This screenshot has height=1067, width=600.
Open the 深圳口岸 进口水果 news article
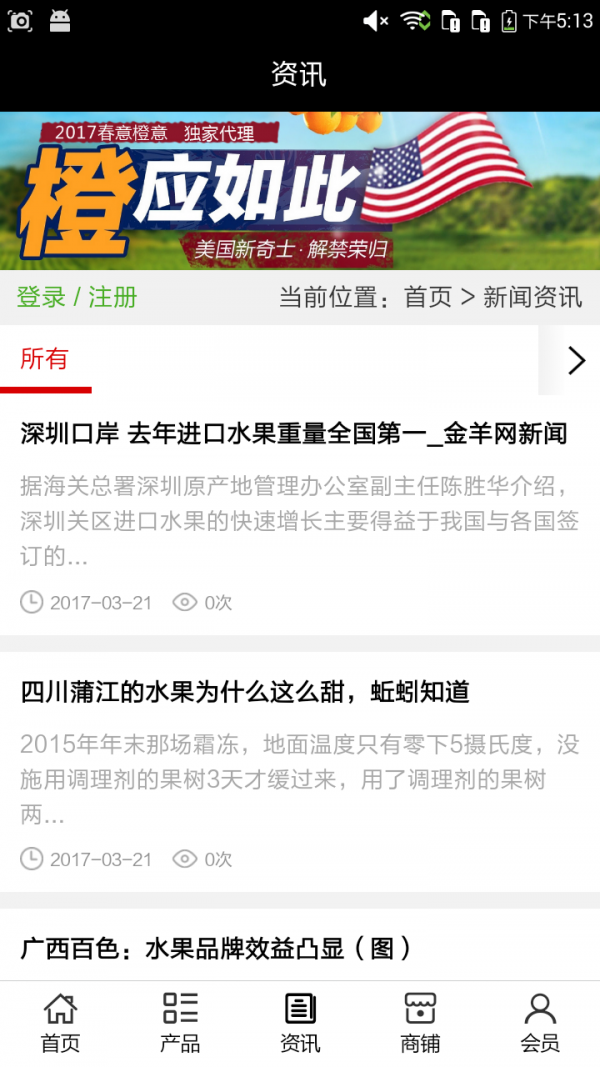coord(294,433)
